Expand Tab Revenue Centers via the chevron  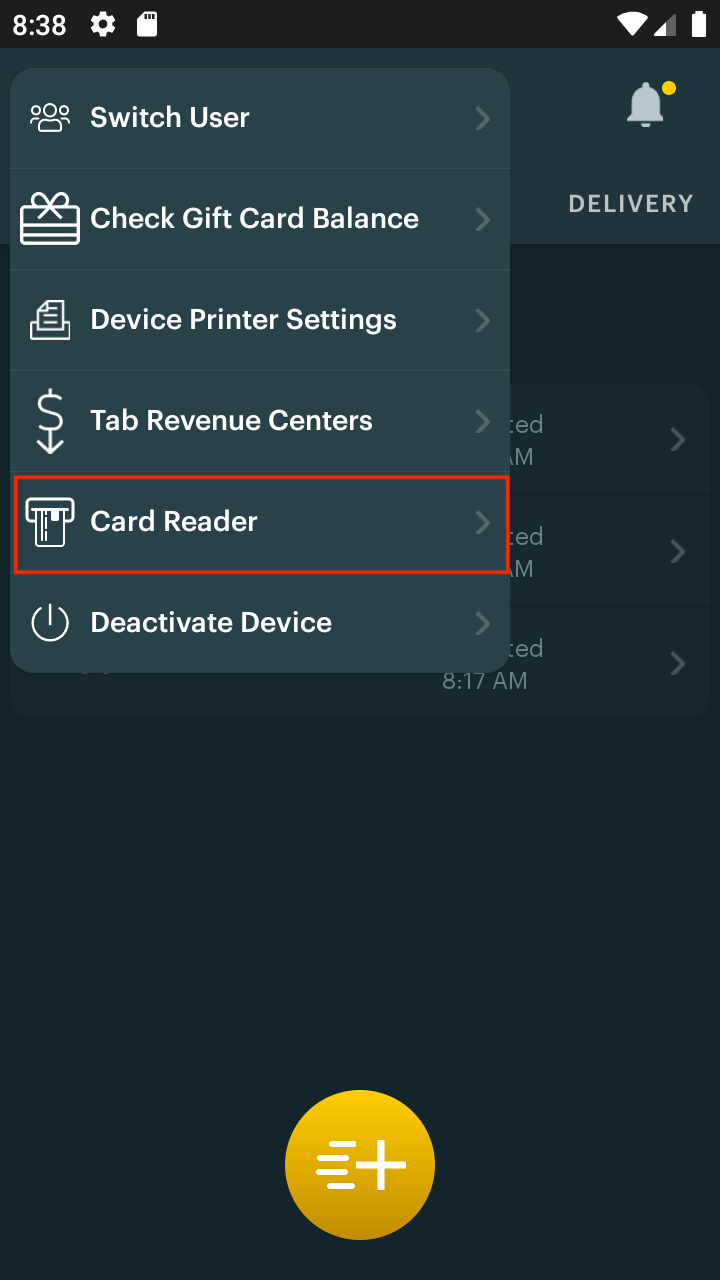click(x=483, y=421)
